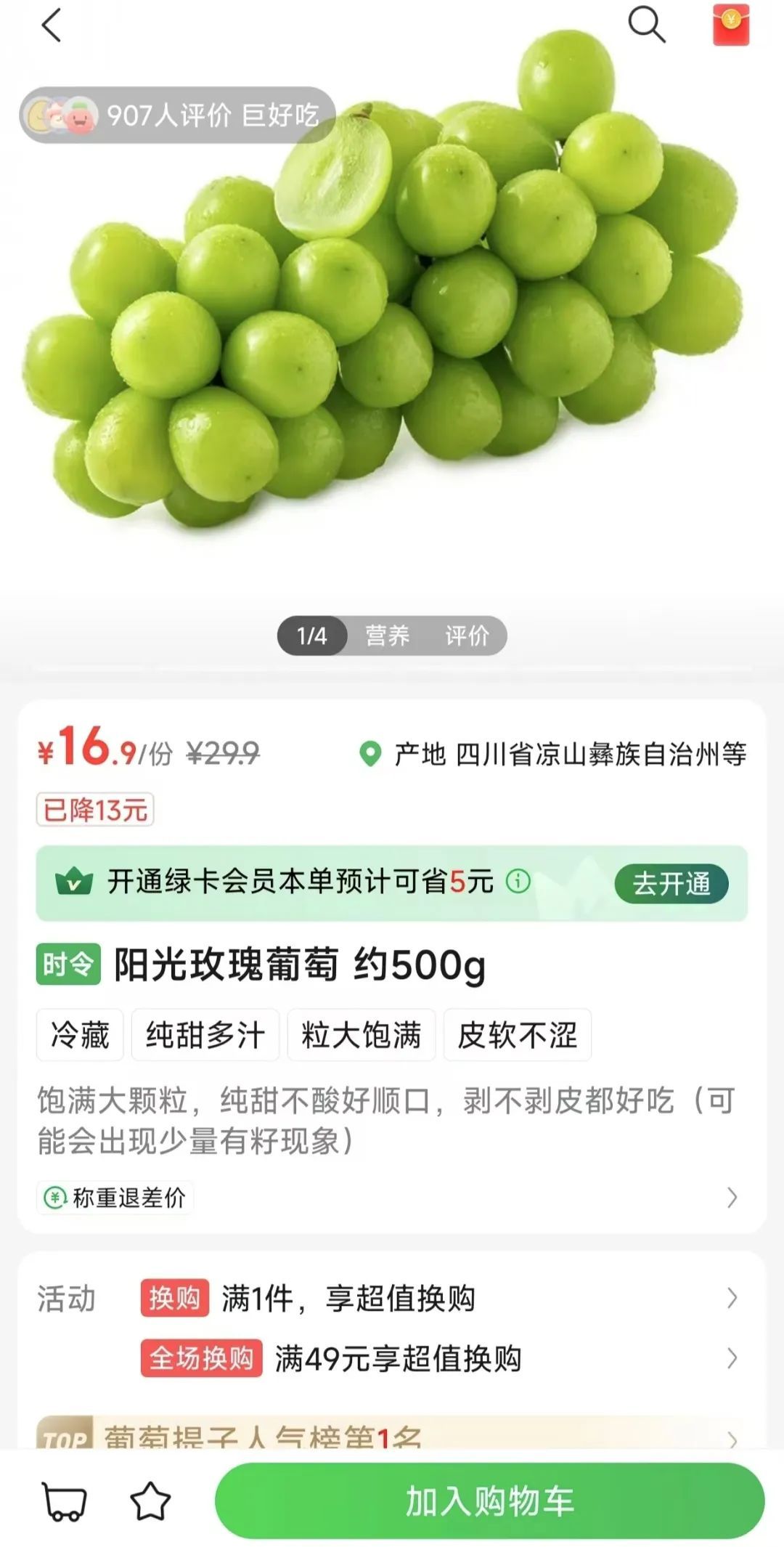View info icon for member savings

click(518, 882)
